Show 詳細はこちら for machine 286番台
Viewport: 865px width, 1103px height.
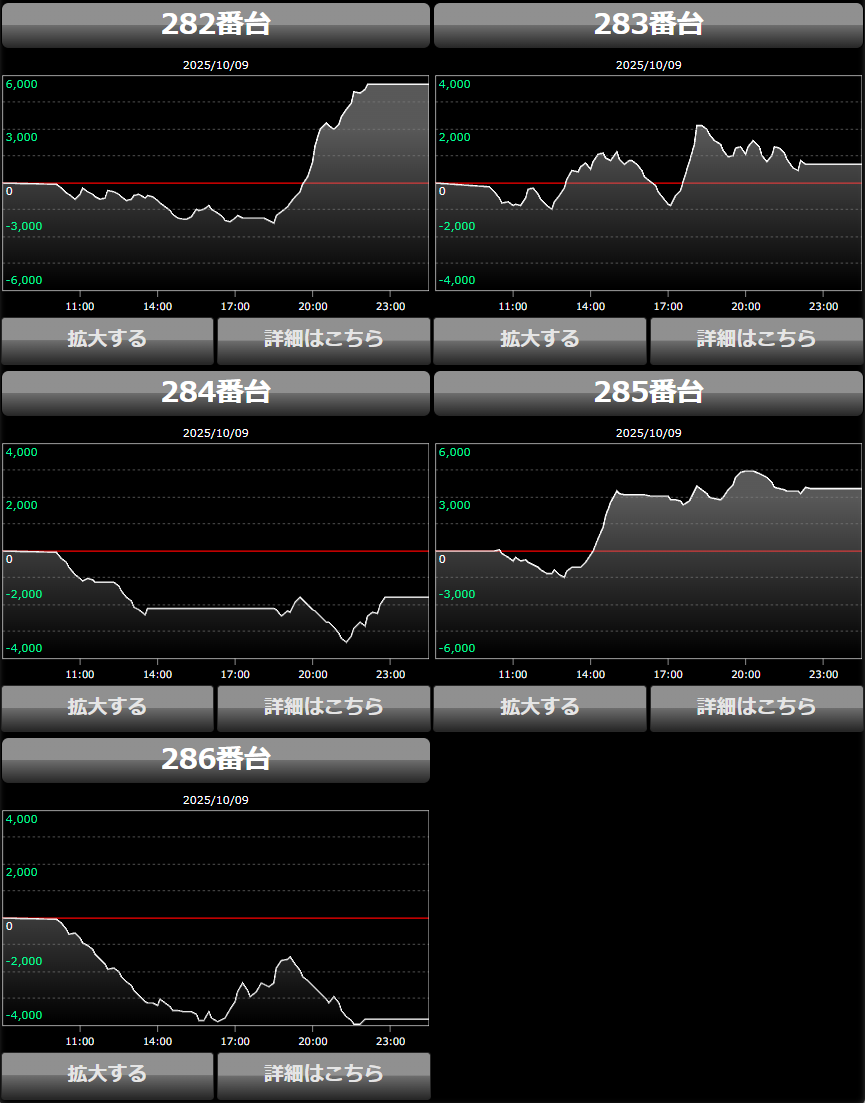coord(323,1075)
